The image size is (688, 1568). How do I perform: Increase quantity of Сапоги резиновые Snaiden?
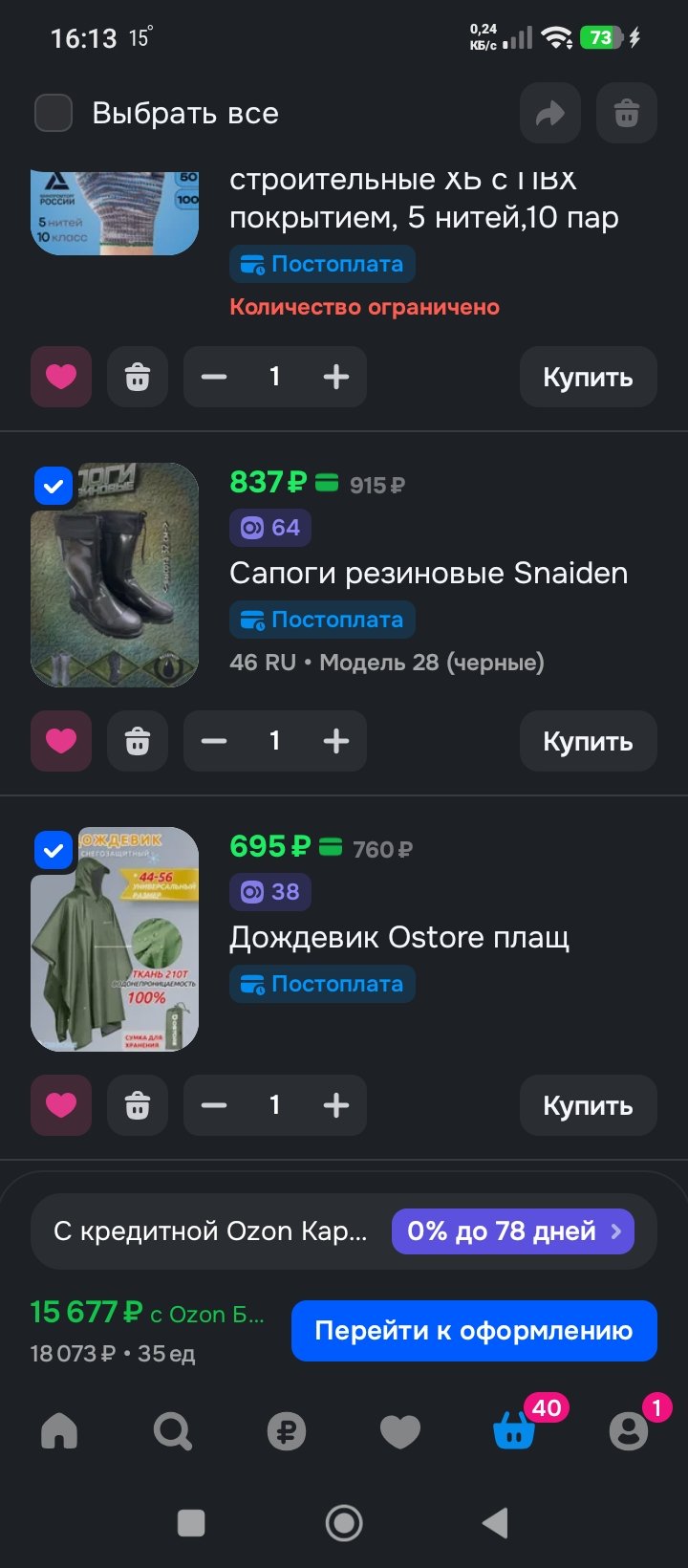(336, 741)
